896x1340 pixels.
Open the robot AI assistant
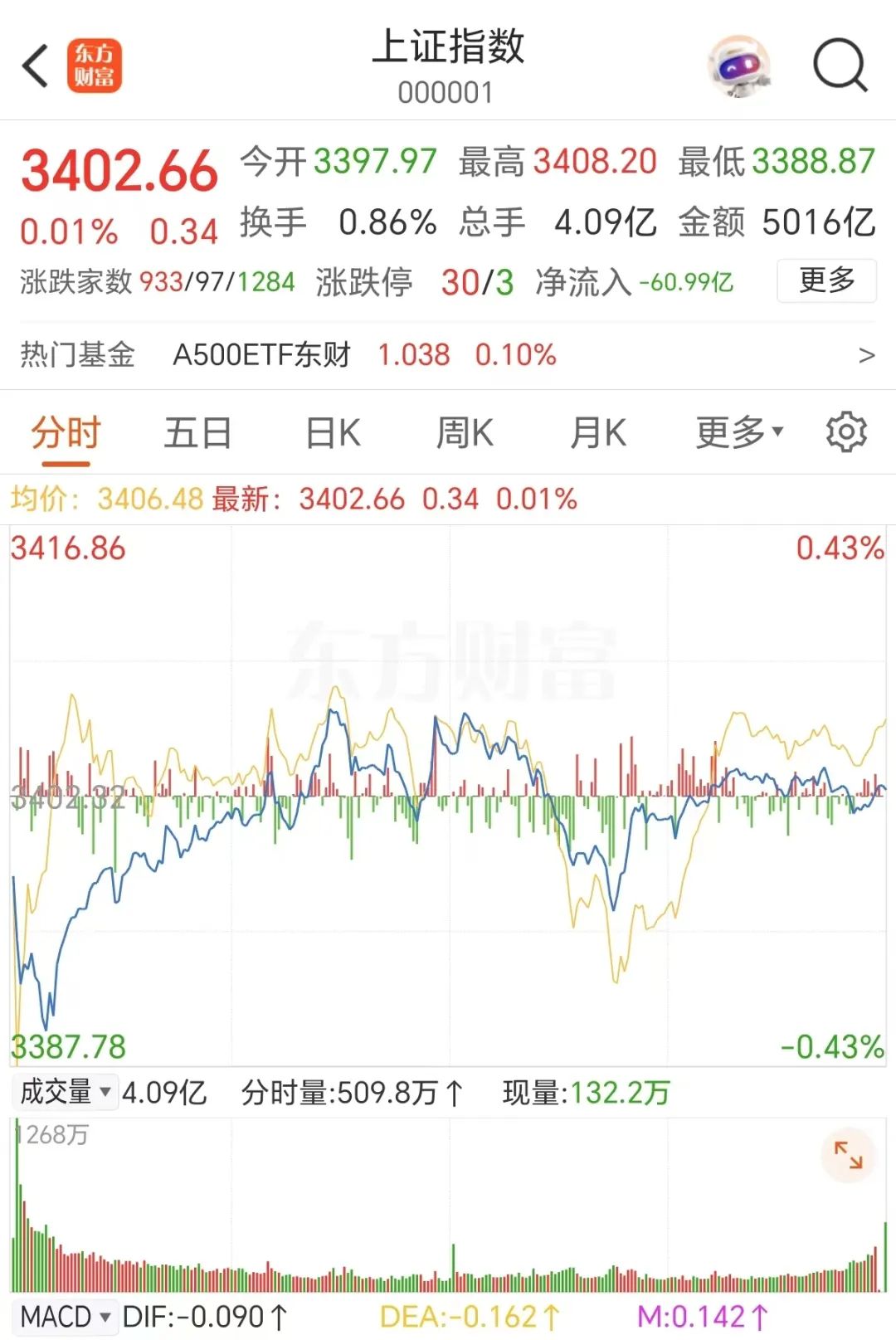point(738,66)
